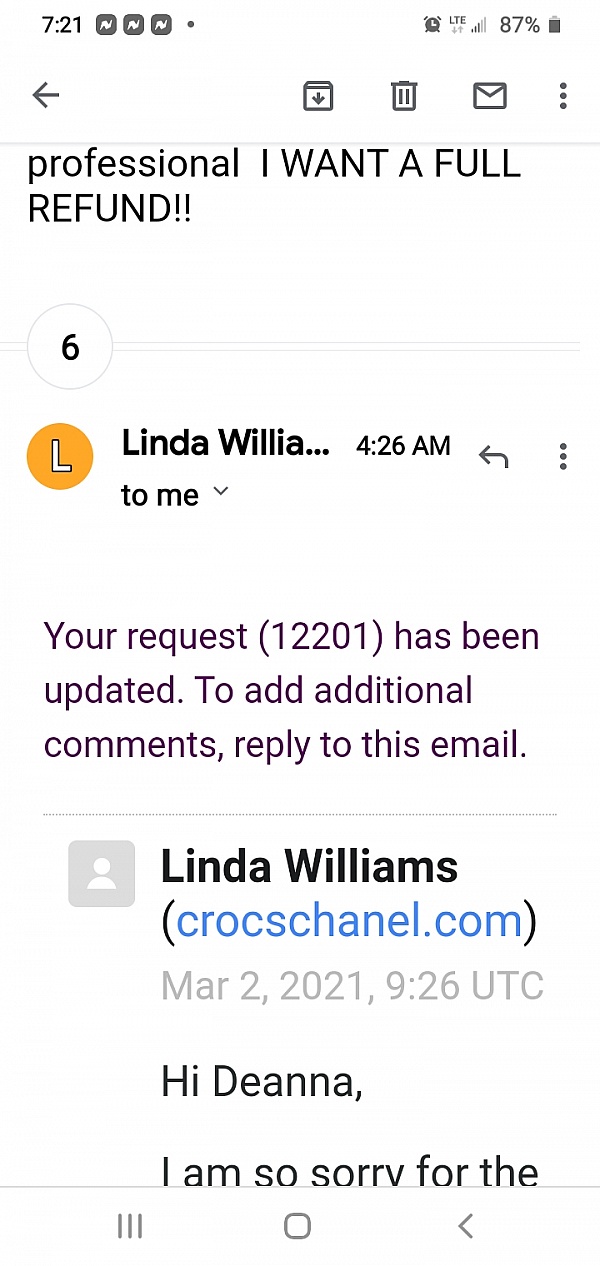The height and width of the screenshot is (1266, 600).
Task: Go back to the inbox
Action: tap(46, 96)
